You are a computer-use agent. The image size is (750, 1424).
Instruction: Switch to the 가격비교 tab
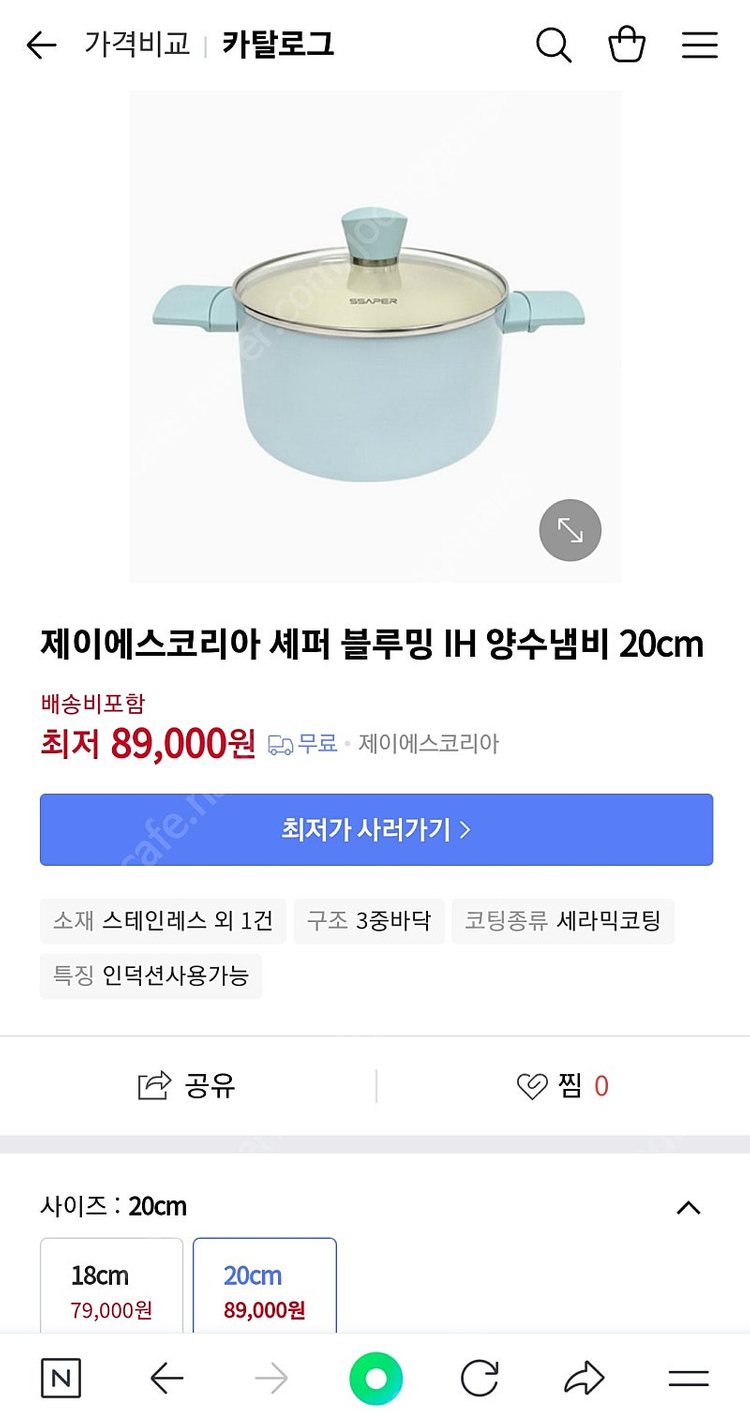138,44
